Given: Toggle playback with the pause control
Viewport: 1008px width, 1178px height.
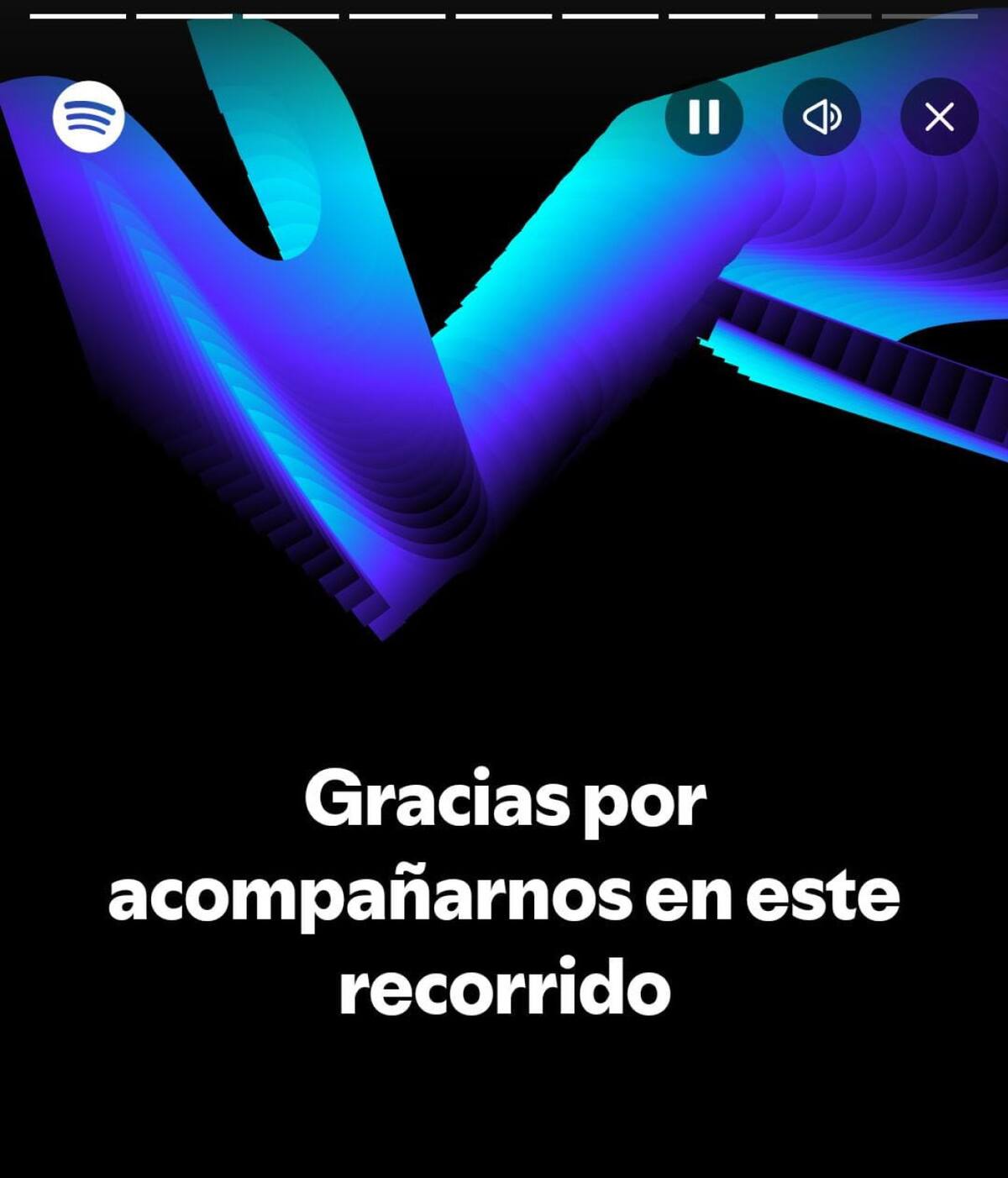Looking at the screenshot, I should 706,118.
